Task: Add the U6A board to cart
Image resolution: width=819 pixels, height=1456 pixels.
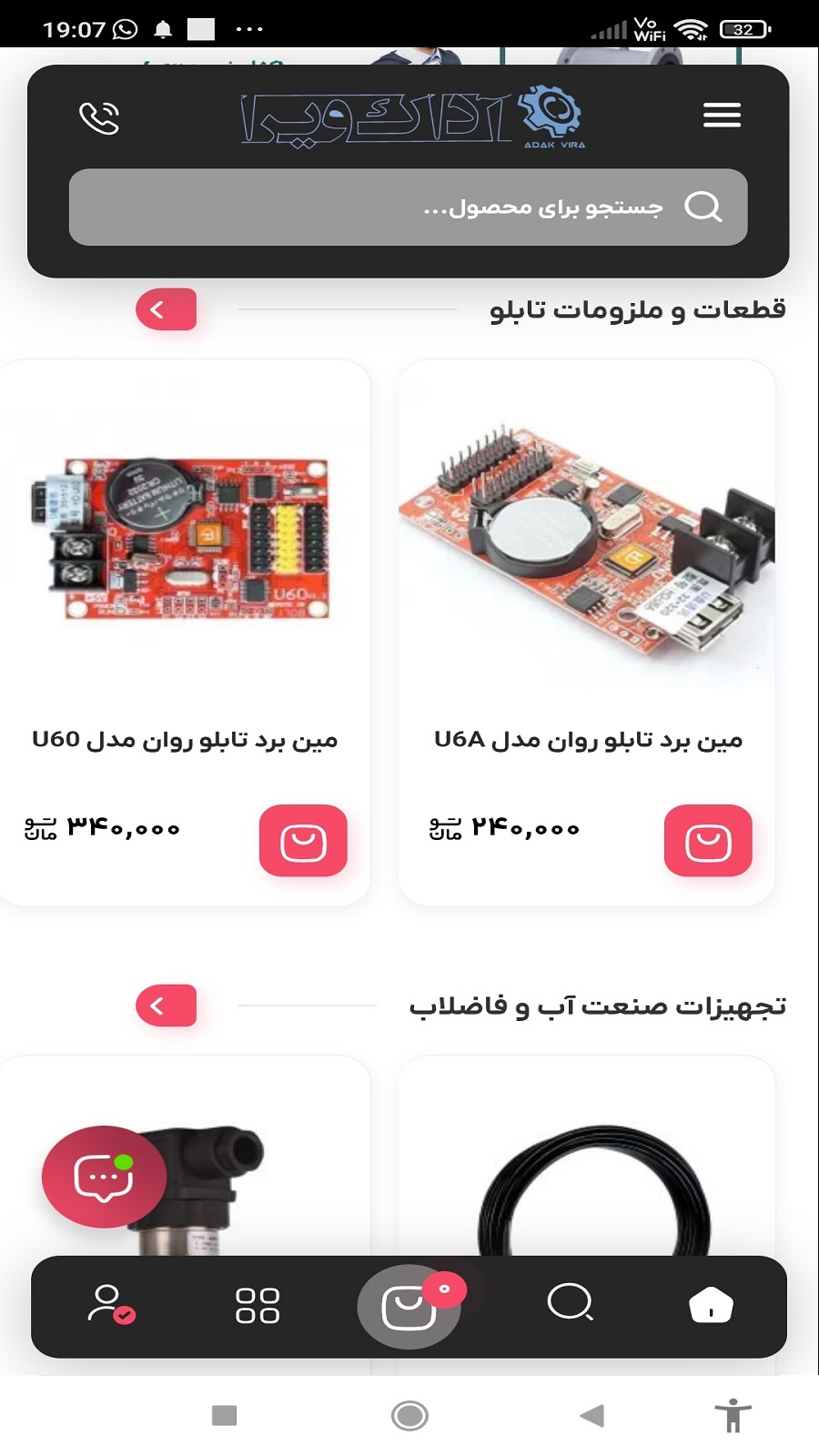Action: pyautogui.click(x=710, y=842)
